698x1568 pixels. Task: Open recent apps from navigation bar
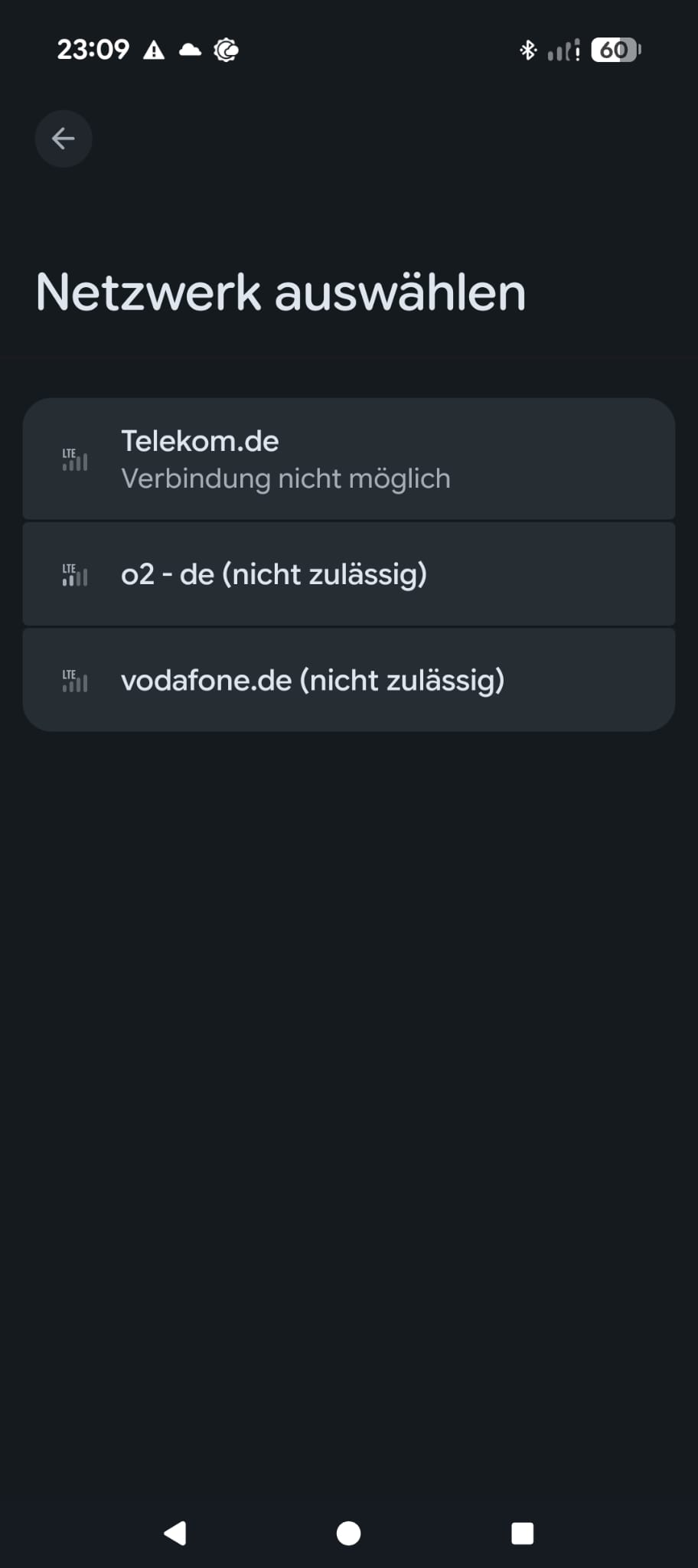coord(522,1533)
